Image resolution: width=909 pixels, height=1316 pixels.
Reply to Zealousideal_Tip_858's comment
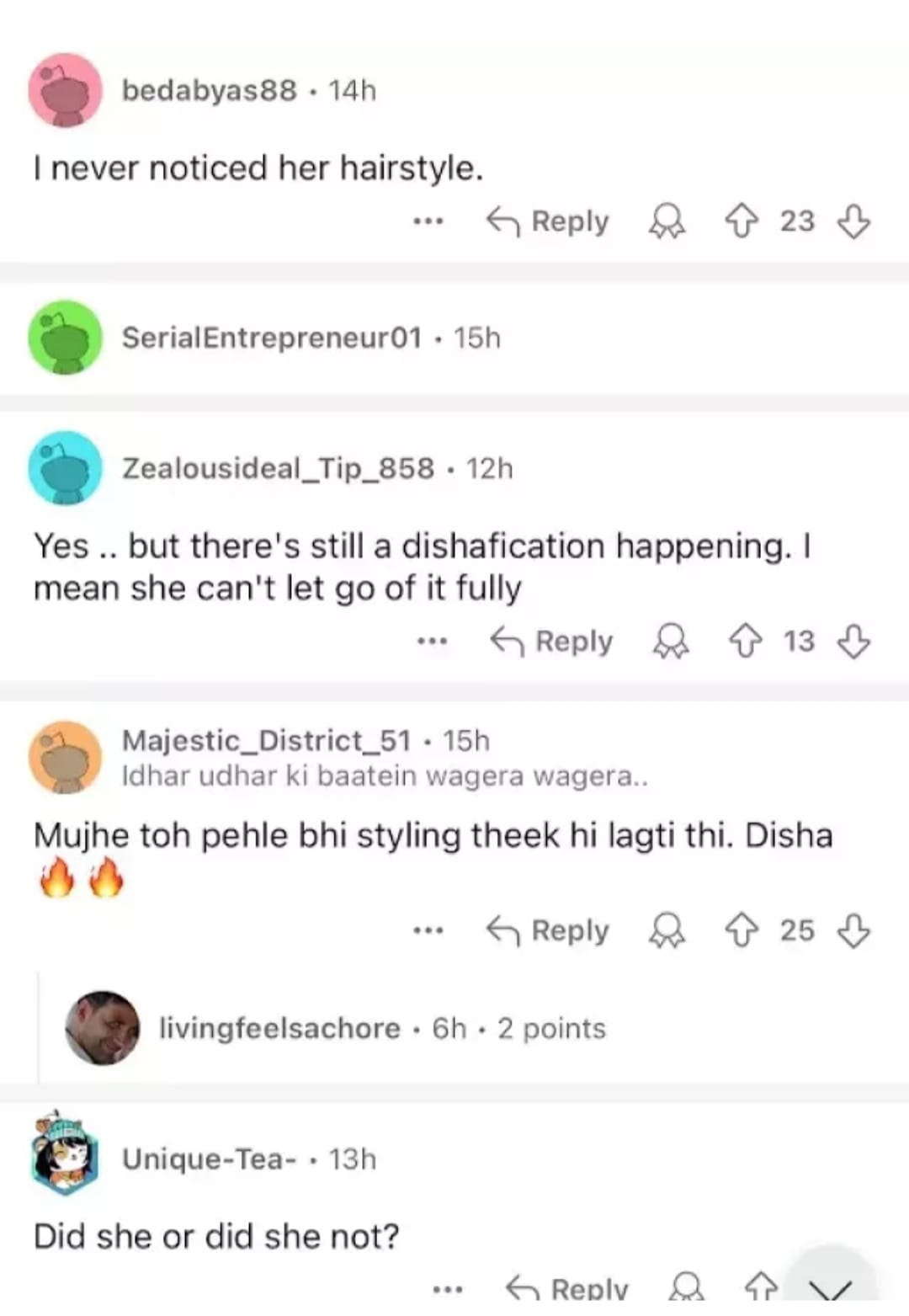coord(552,642)
